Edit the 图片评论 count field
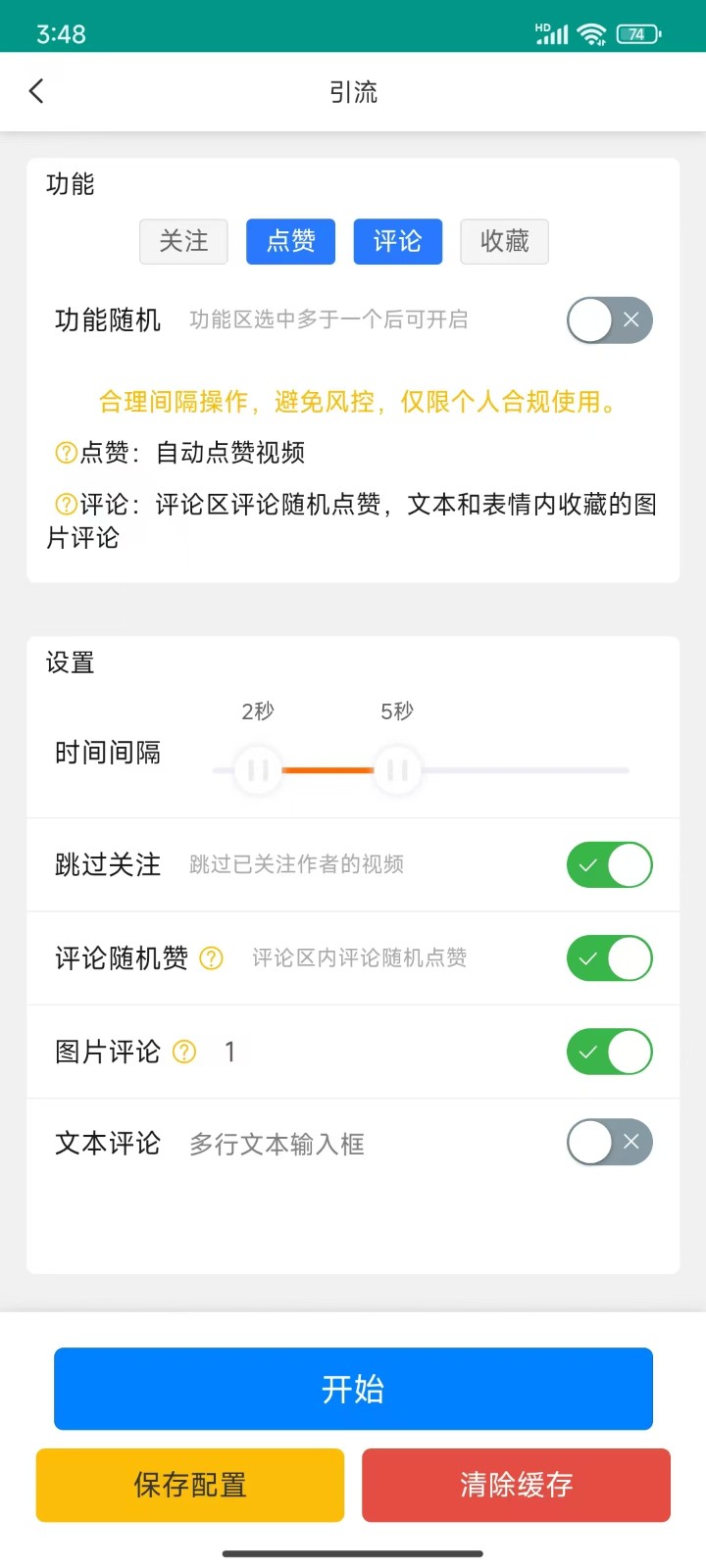 click(230, 1053)
